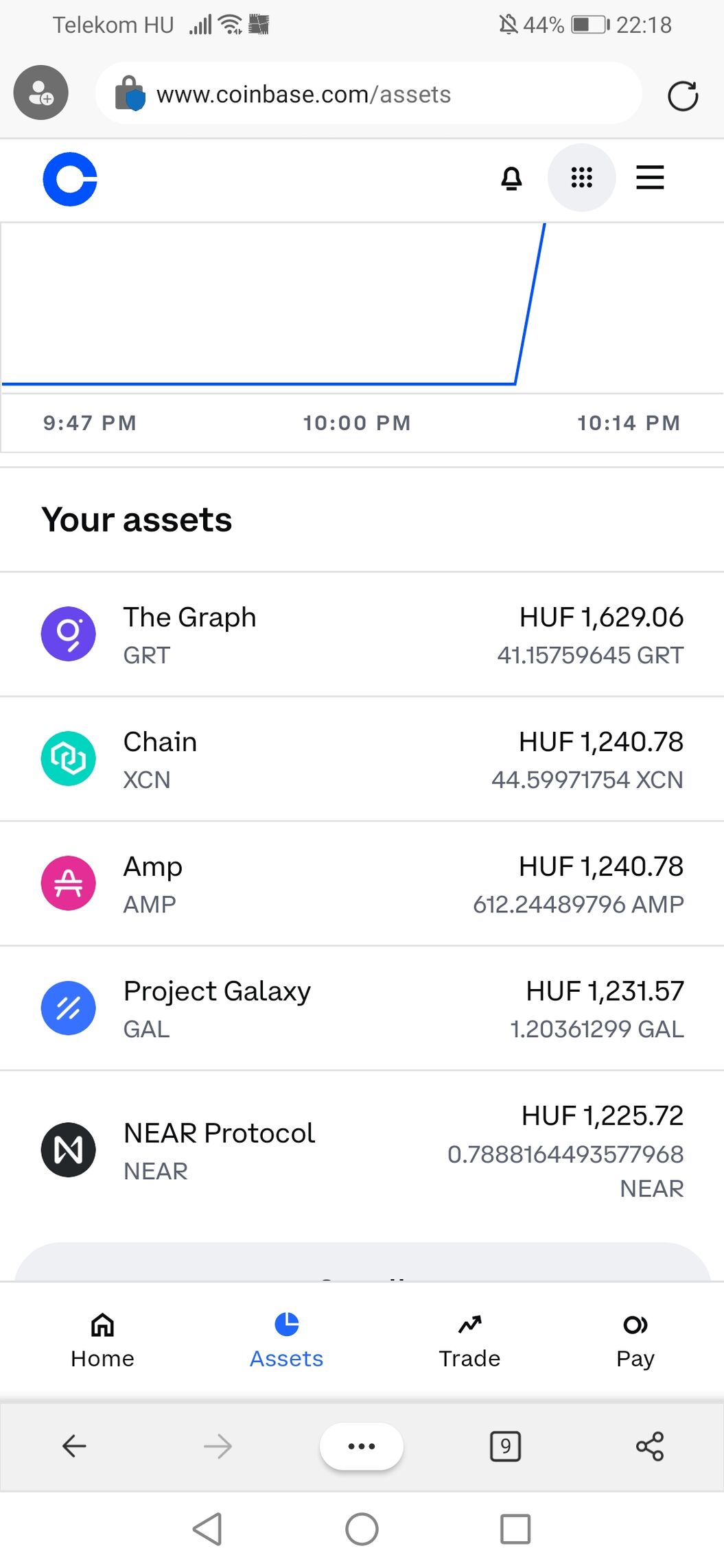
Task: Open the notifications bell
Action: pyautogui.click(x=511, y=178)
